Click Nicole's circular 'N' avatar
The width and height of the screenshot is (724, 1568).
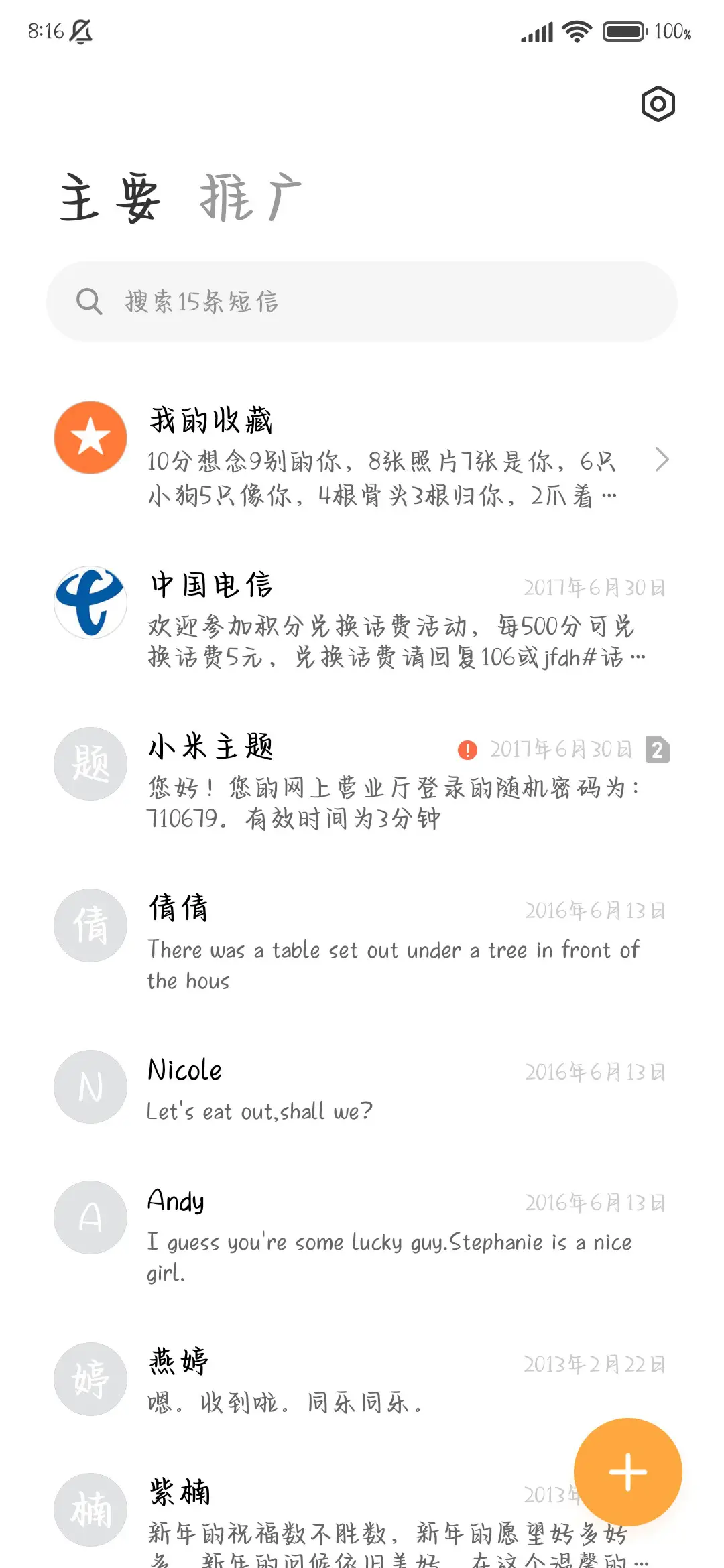[90, 1087]
